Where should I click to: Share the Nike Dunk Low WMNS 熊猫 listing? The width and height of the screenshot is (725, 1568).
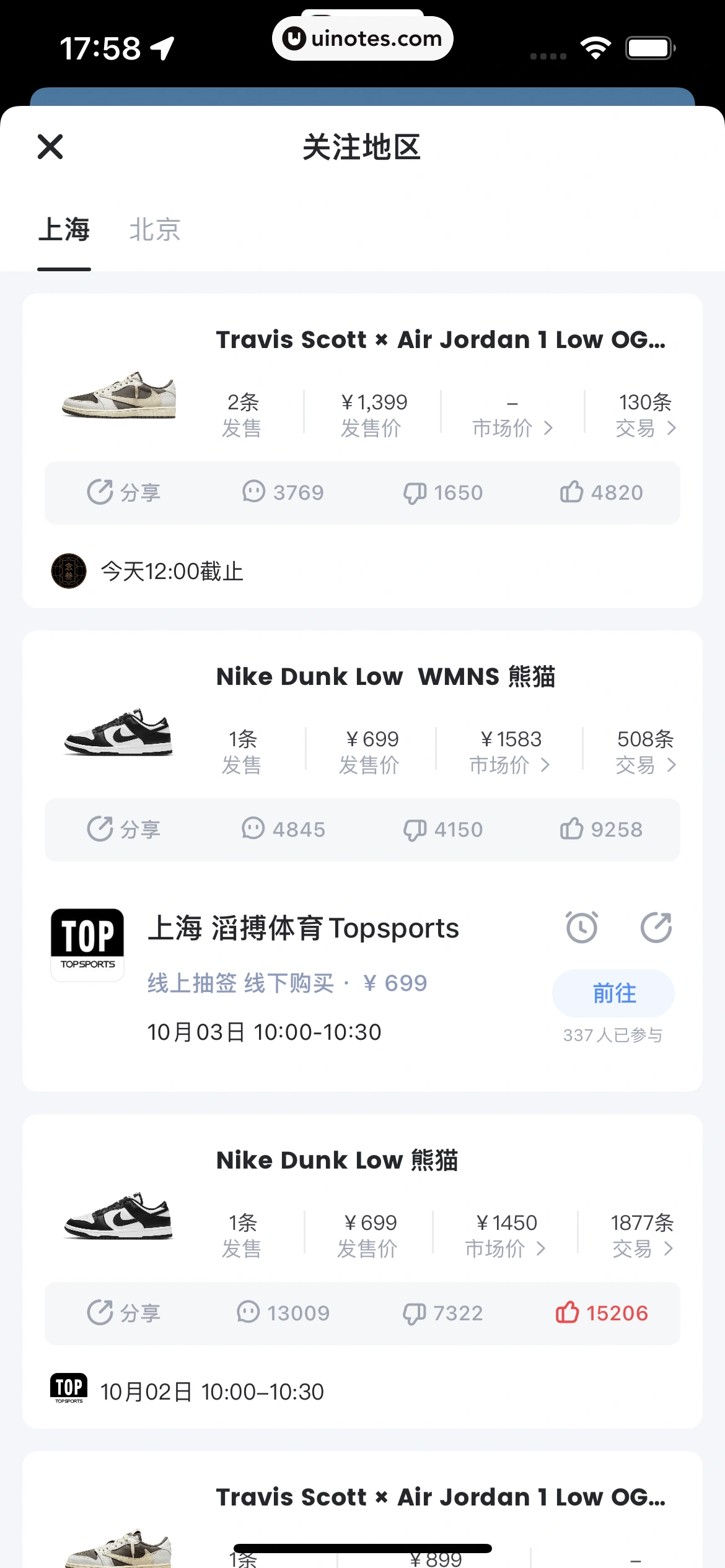(123, 830)
